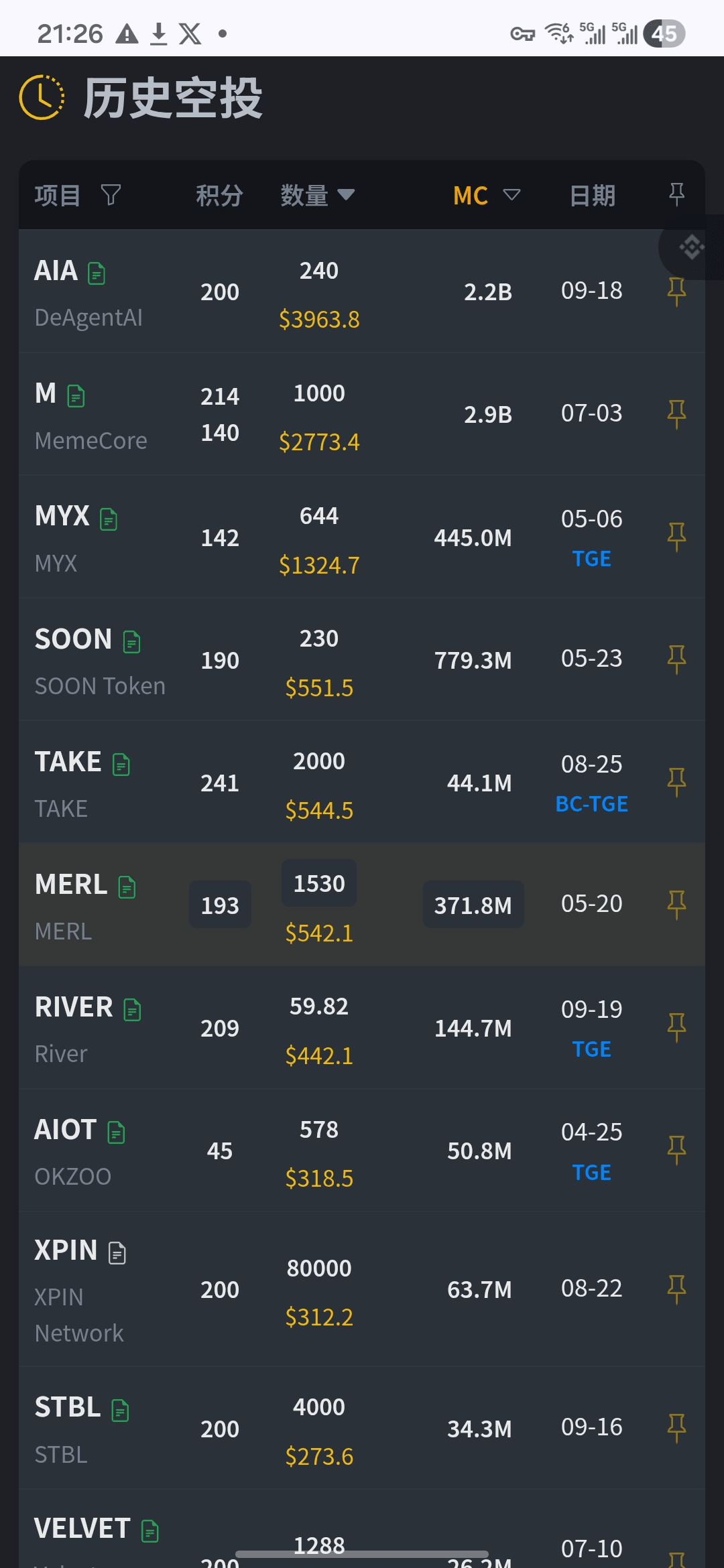This screenshot has width=724, height=1568.
Task: Pin the MERL airdrop row
Action: 676,905
